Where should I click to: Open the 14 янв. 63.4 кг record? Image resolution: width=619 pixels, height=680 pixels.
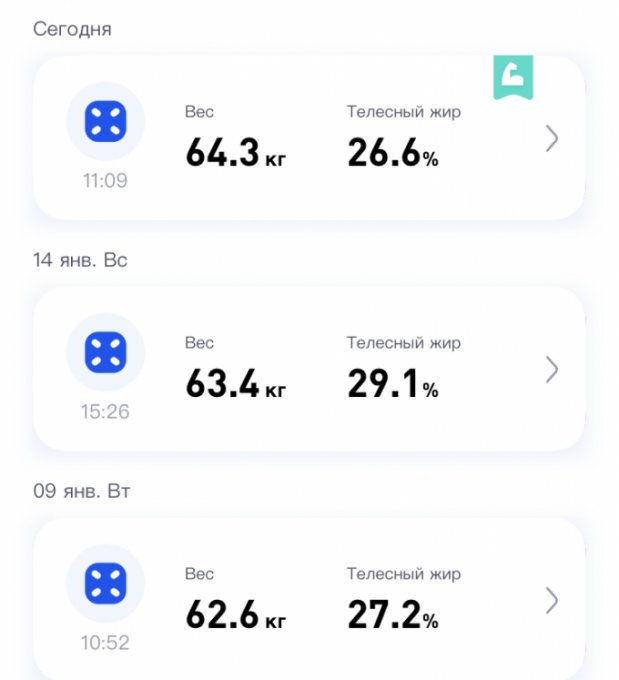308,369
